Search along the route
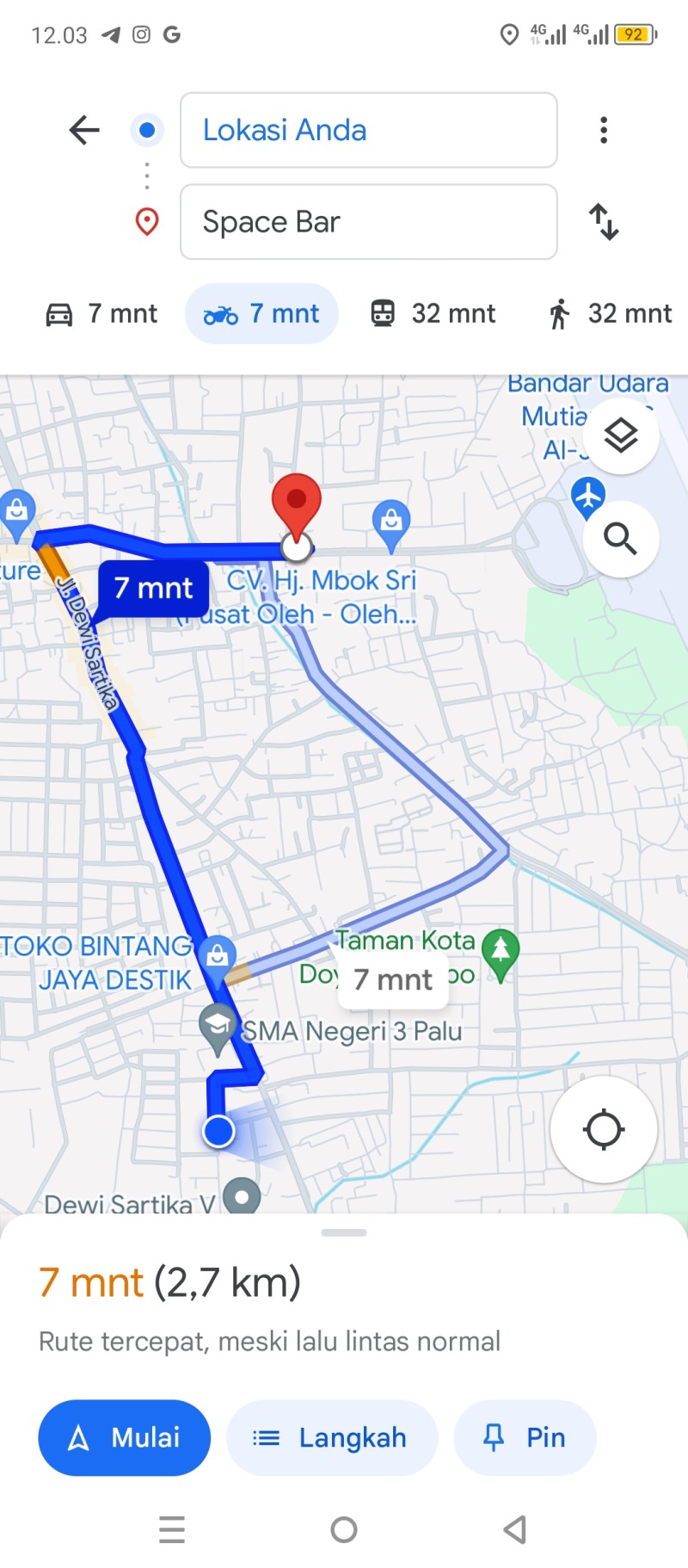Screen dimensions: 688x1568 [621, 540]
